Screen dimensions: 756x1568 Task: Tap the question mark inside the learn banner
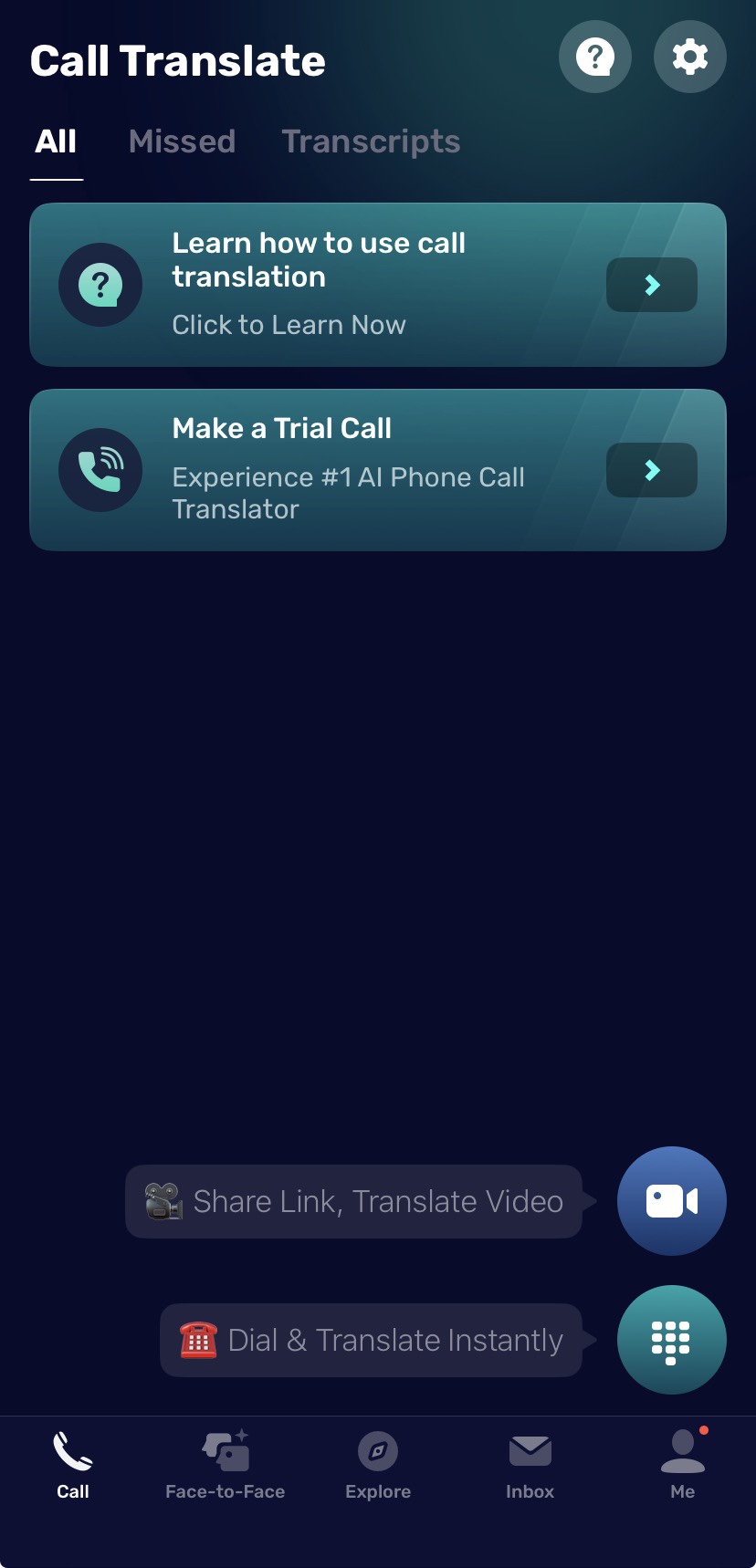click(x=100, y=285)
